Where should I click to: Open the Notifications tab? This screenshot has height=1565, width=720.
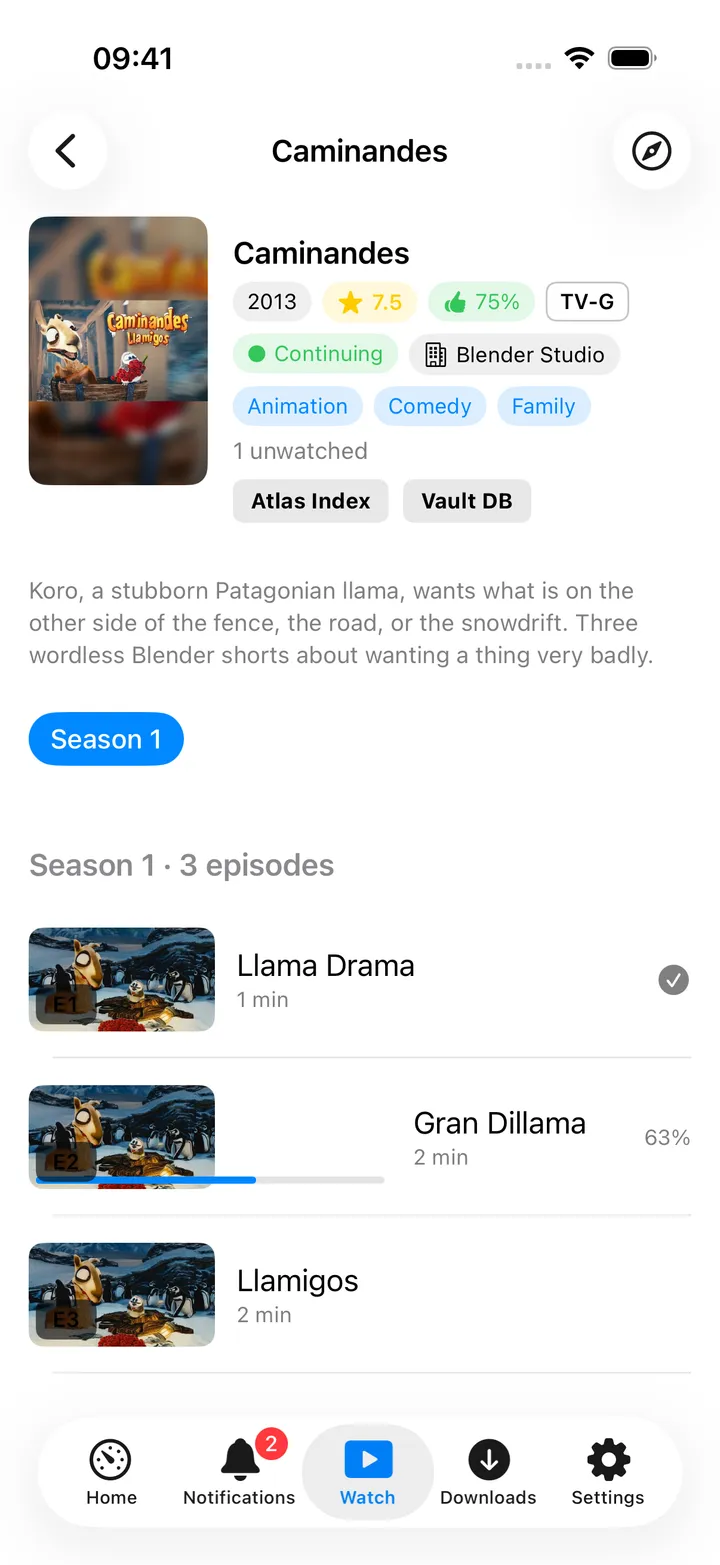coord(239,1473)
